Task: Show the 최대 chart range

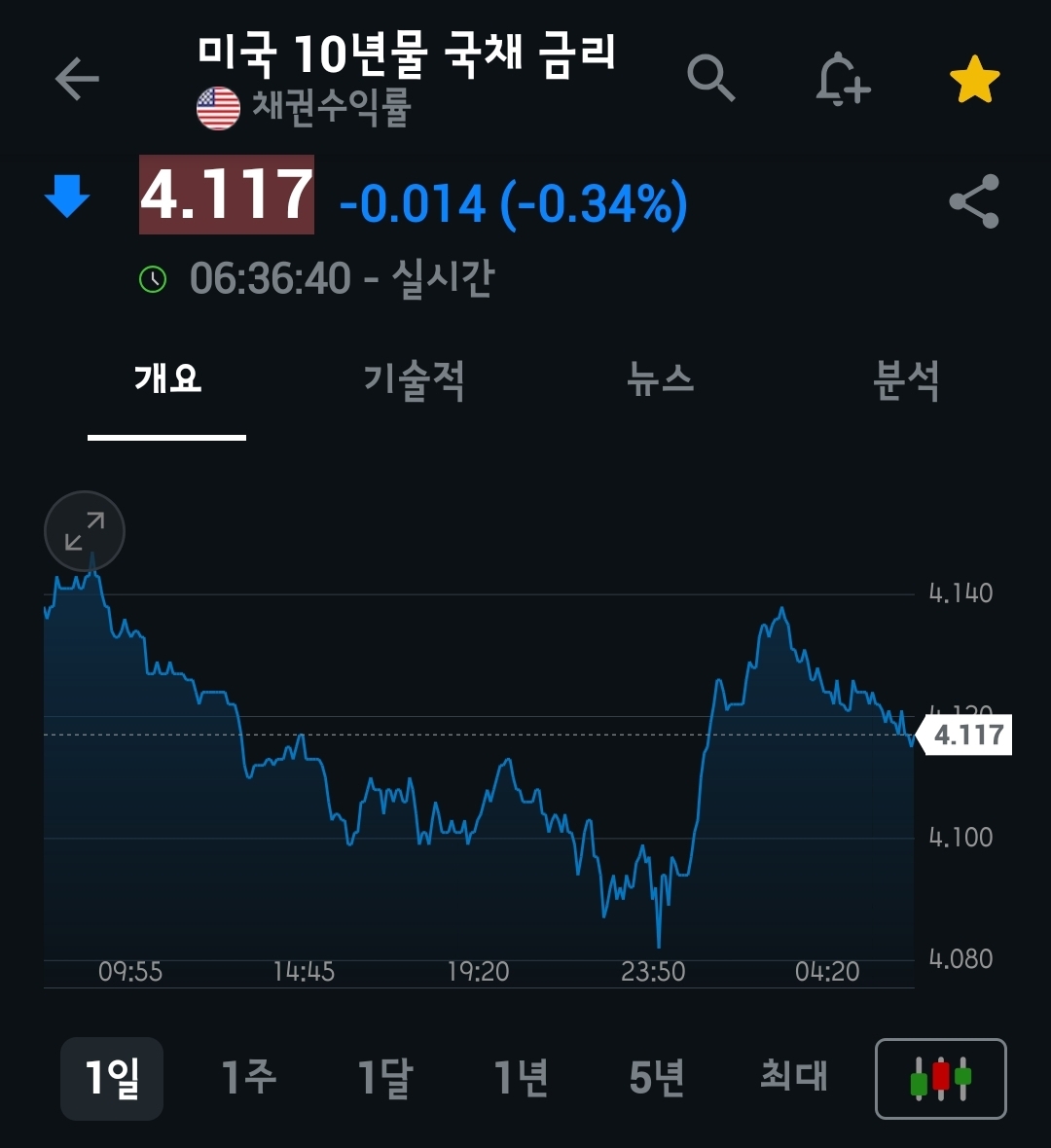Action: [x=793, y=1078]
